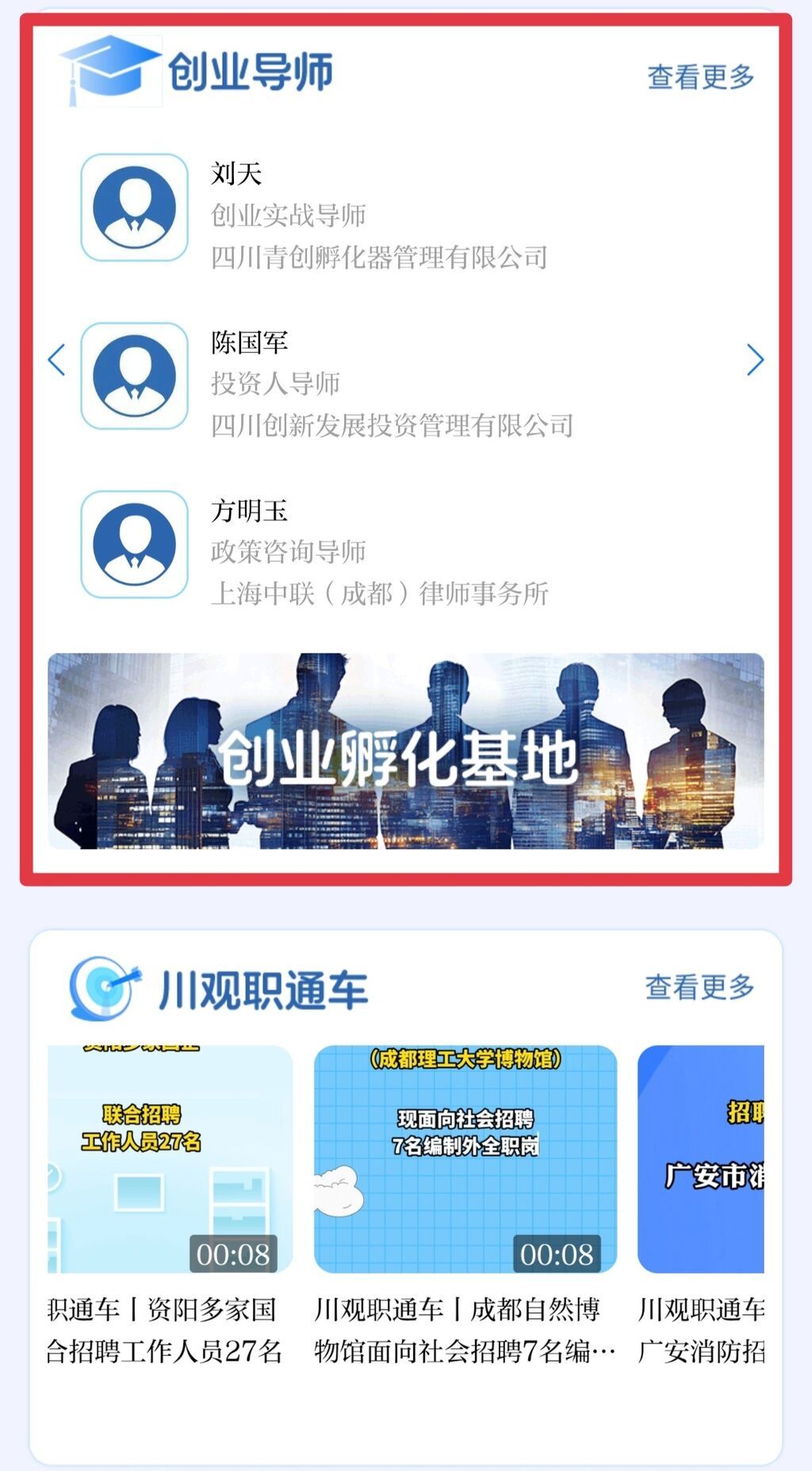Open the 资阳多家国企 recruitment video
This screenshot has height=1471, width=812.
(170, 1159)
